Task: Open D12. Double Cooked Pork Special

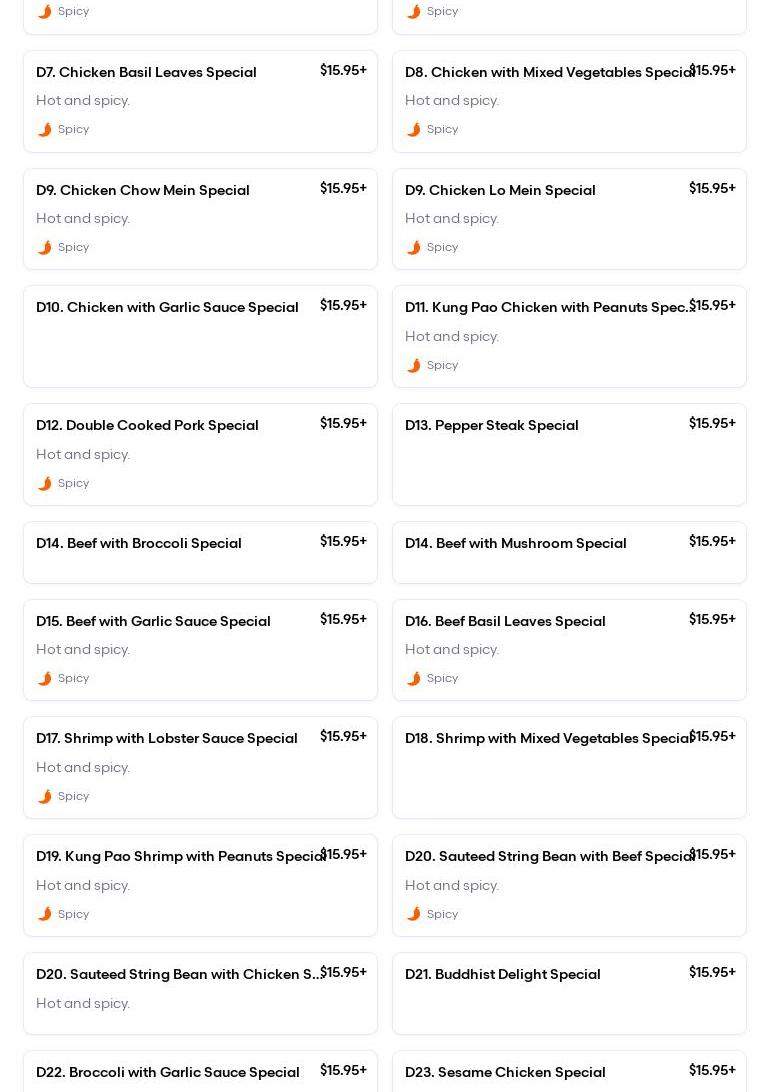Action: click(x=147, y=426)
